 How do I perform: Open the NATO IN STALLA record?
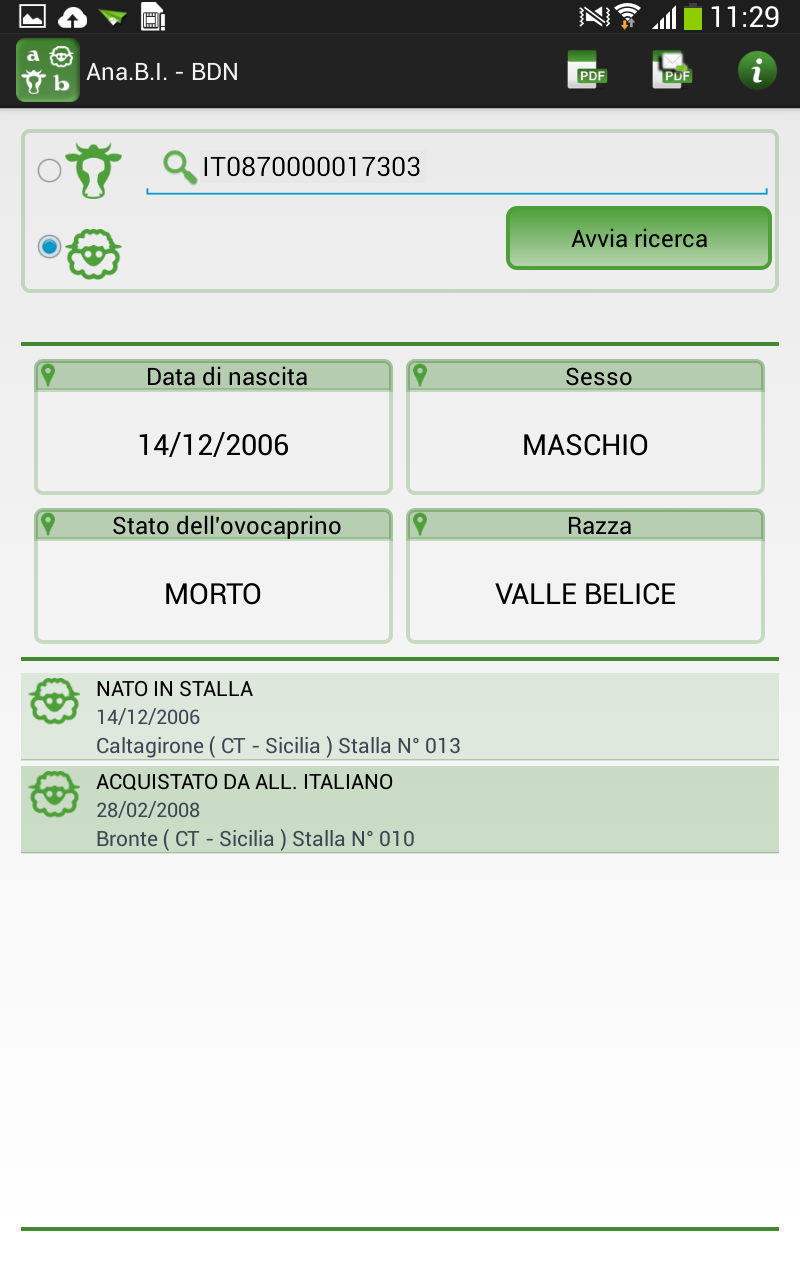tap(400, 717)
